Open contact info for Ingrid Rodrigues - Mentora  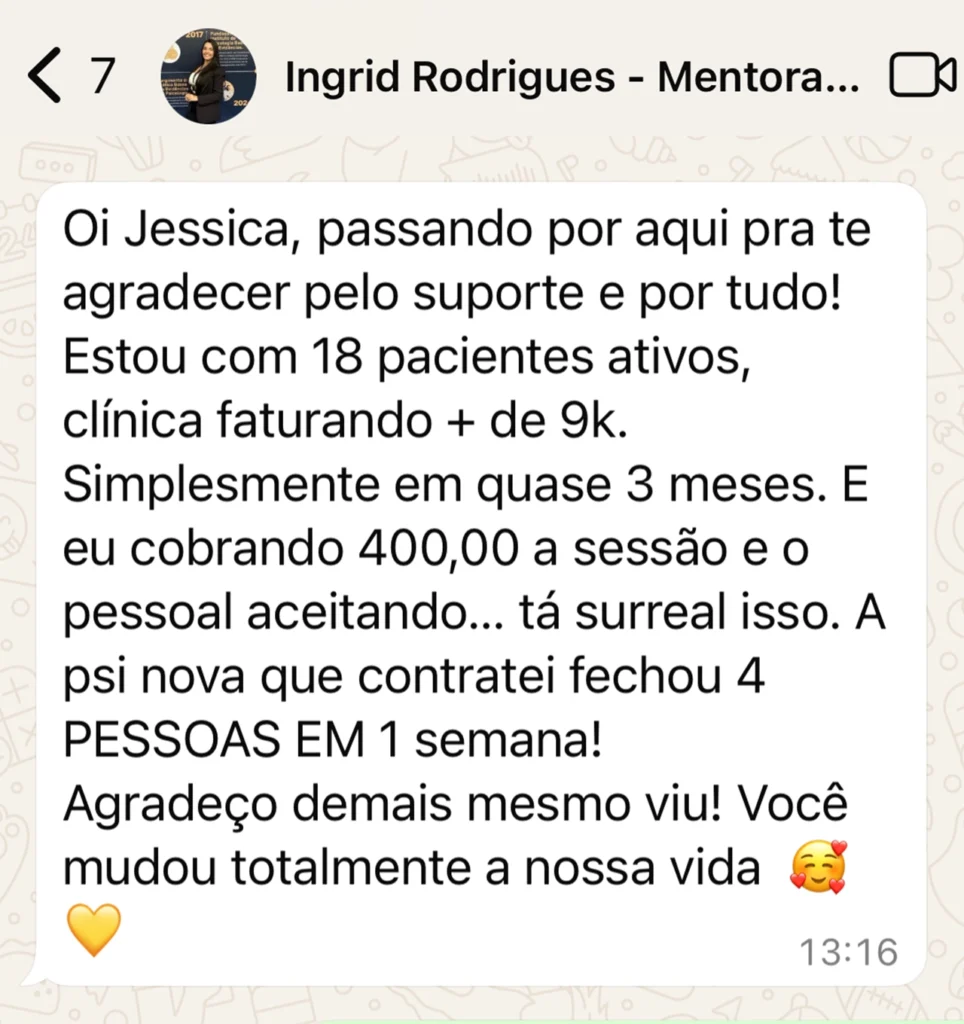(571, 78)
